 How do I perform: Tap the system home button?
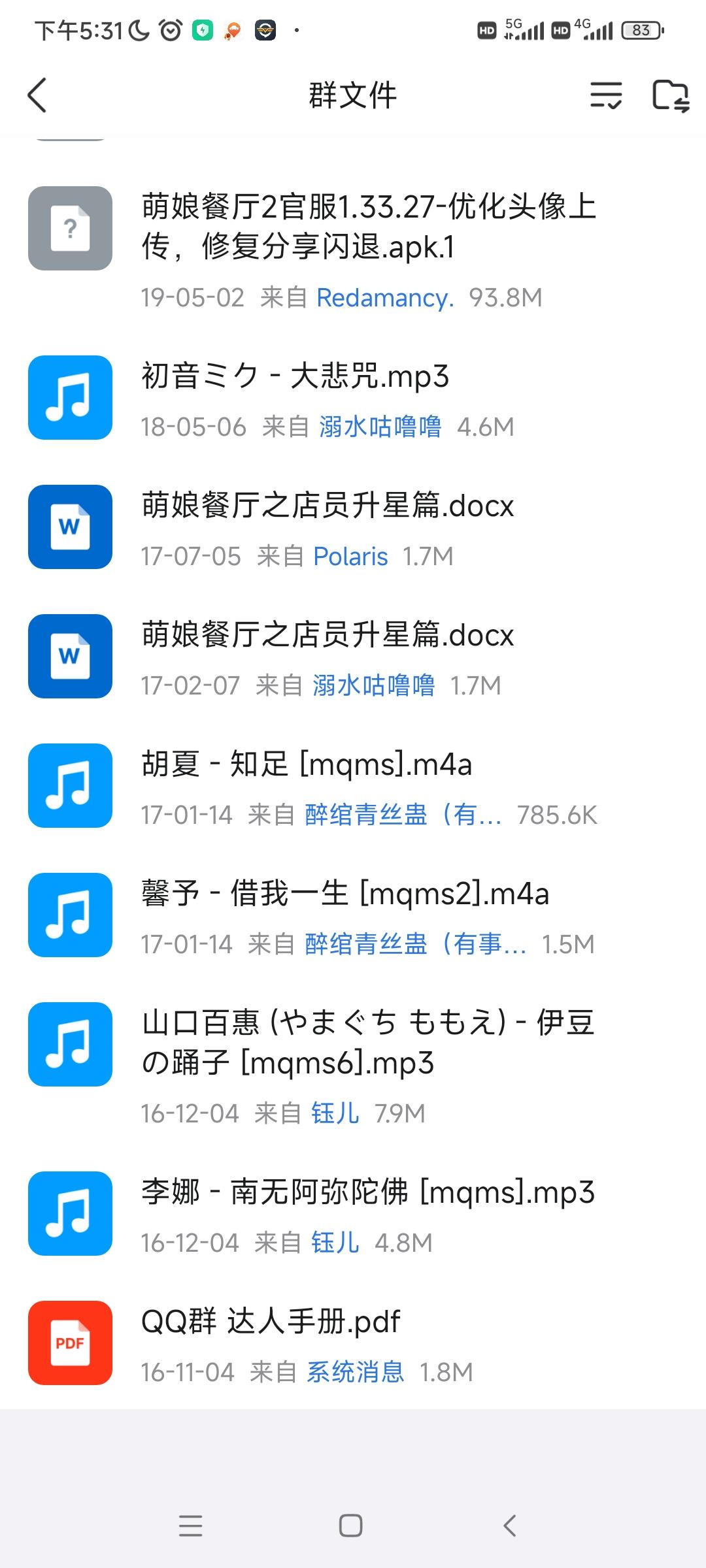tap(350, 1526)
